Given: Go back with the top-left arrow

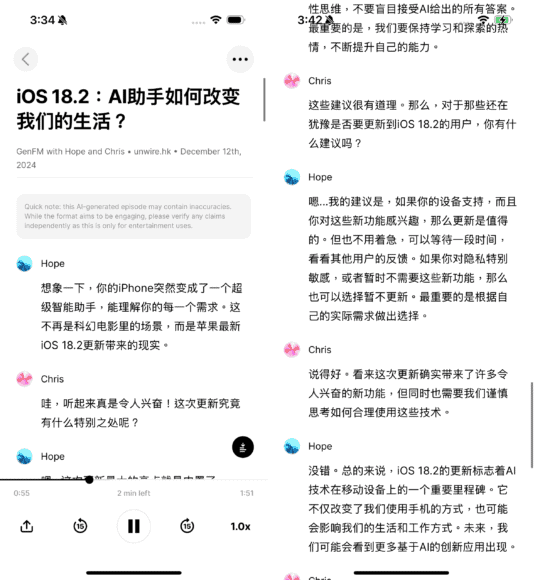Looking at the screenshot, I should (x=26, y=59).
